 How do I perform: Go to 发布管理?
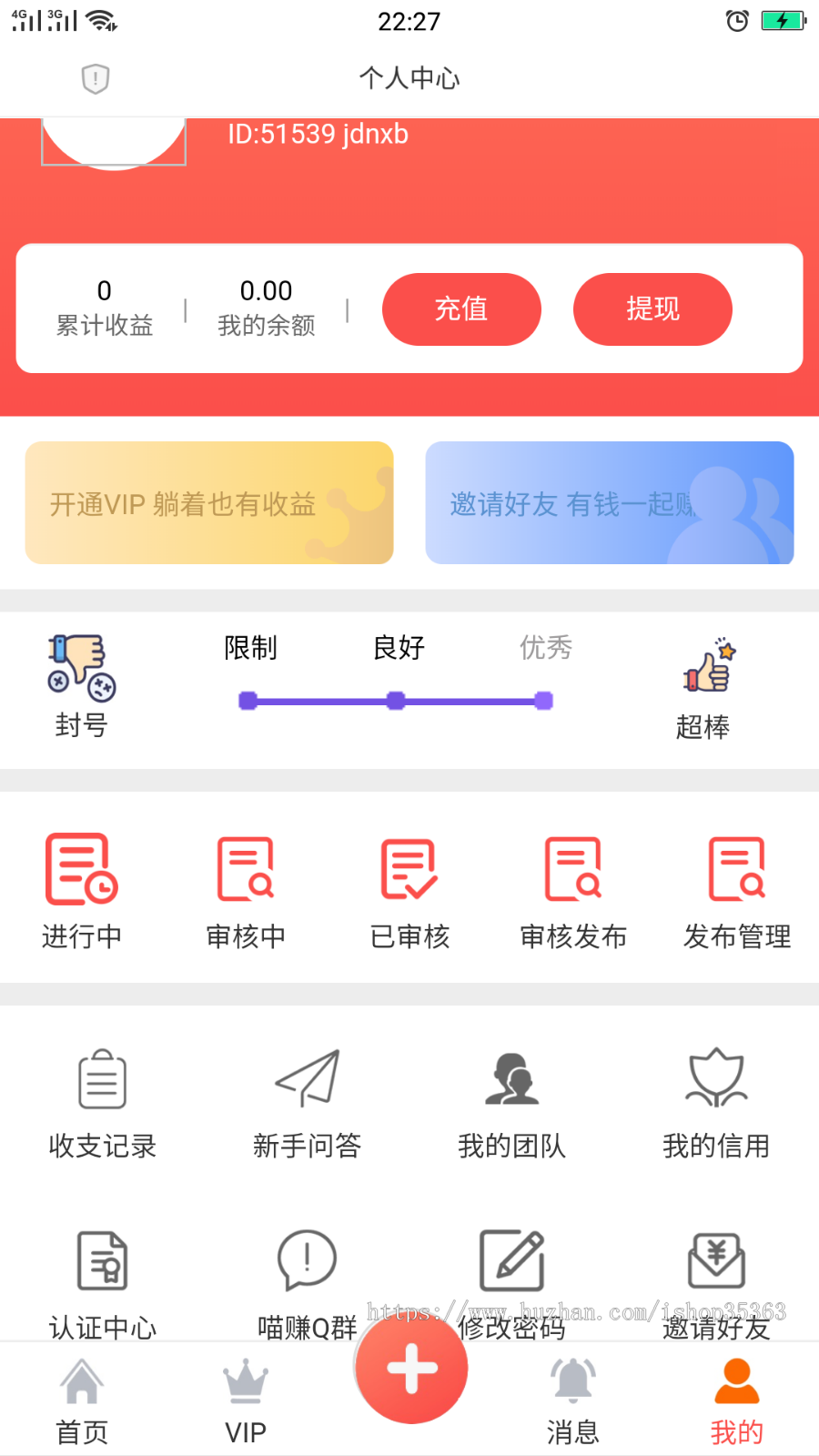point(737,890)
